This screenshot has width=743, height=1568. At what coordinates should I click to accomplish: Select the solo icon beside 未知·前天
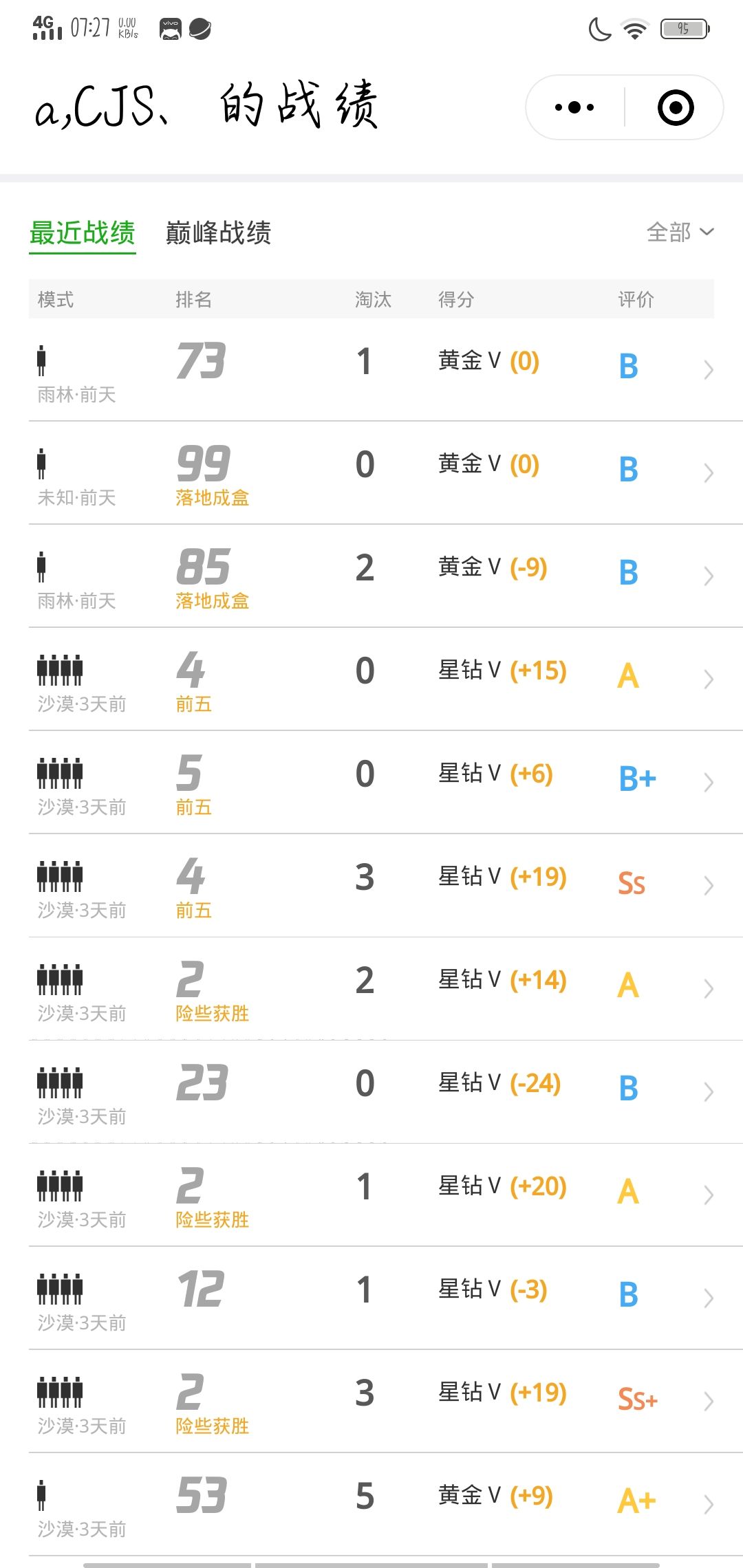[x=41, y=464]
